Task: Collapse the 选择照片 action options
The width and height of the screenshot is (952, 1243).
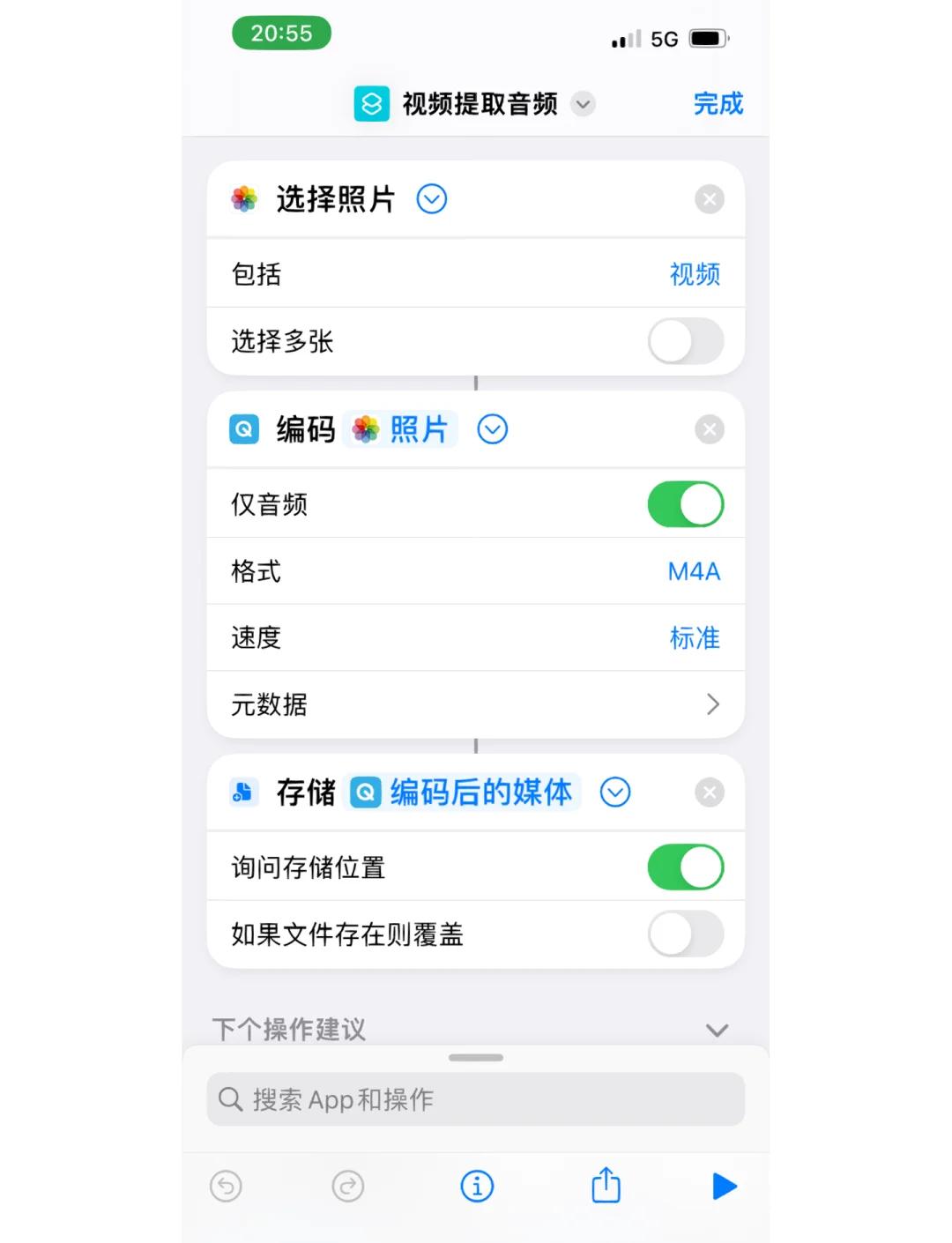Action: coord(431,199)
